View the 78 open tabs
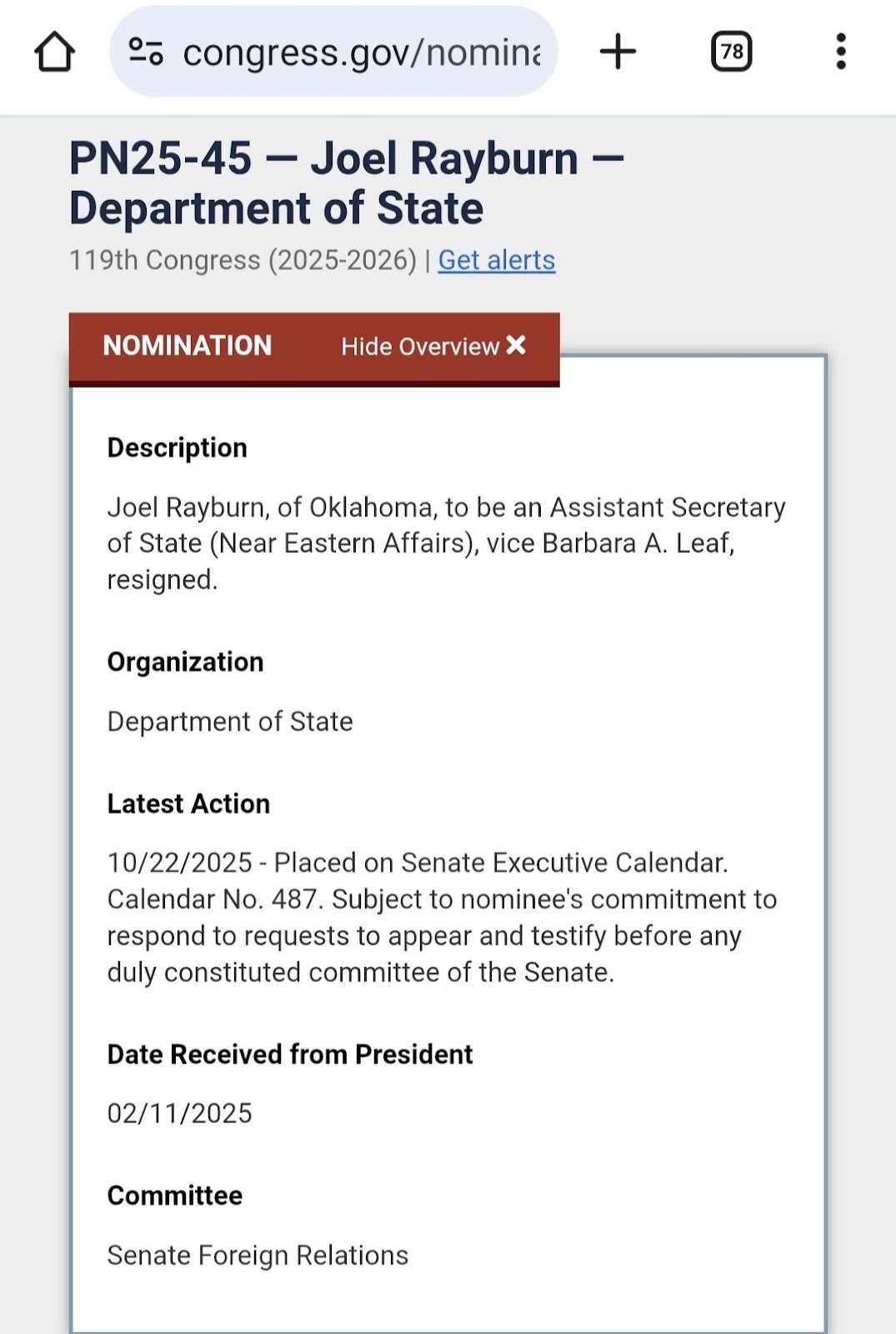This screenshot has height=1334, width=896. point(731,52)
